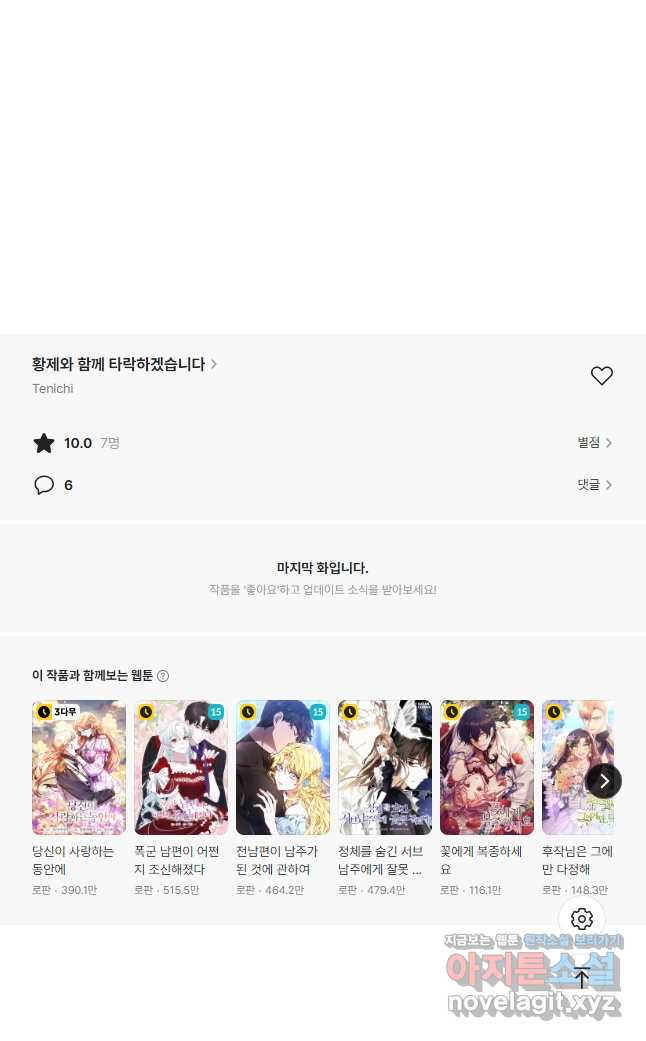Open webtoon 전남편이 남주가 된 것에 관하여
The width and height of the screenshot is (646, 1041).
pos(283,767)
